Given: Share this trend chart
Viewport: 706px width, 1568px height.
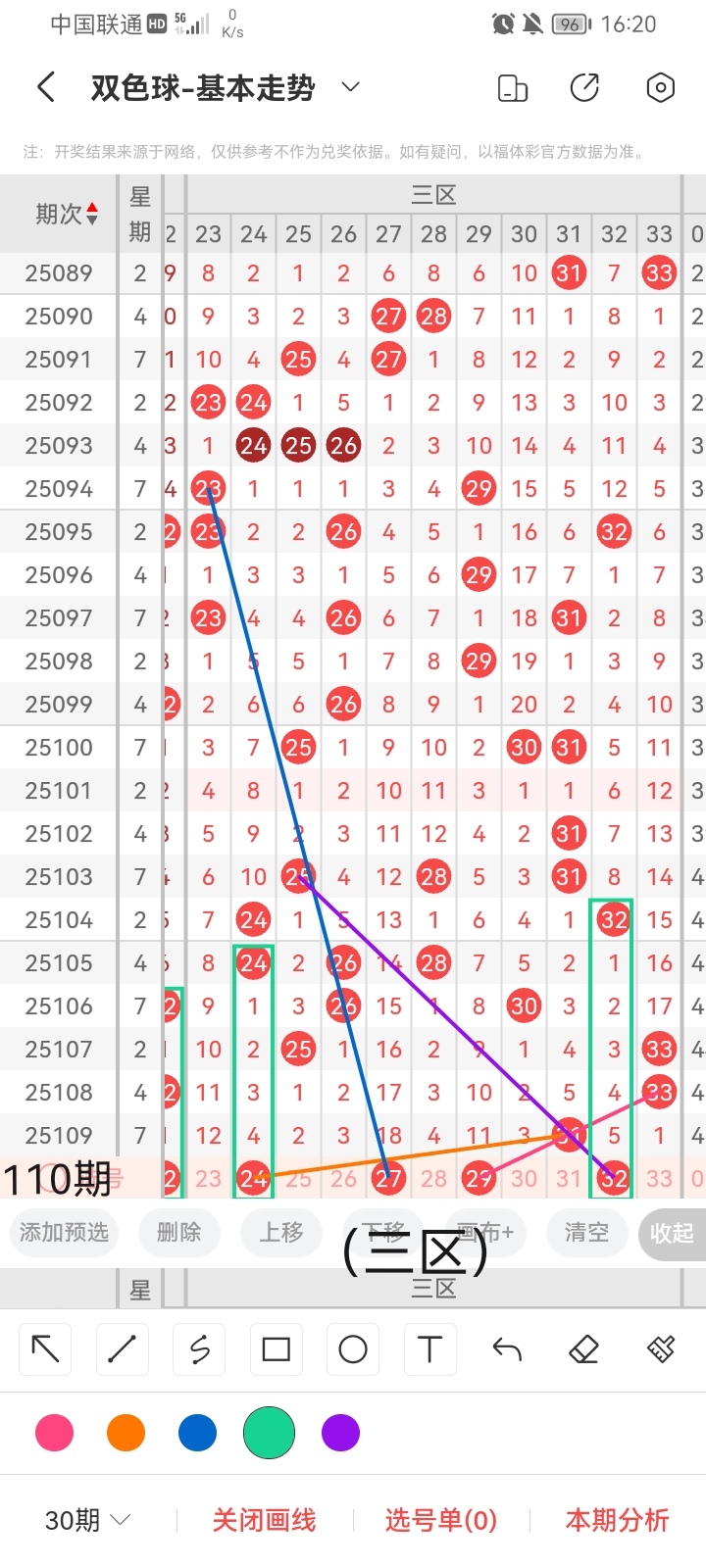Looking at the screenshot, I should click(584, 88).
